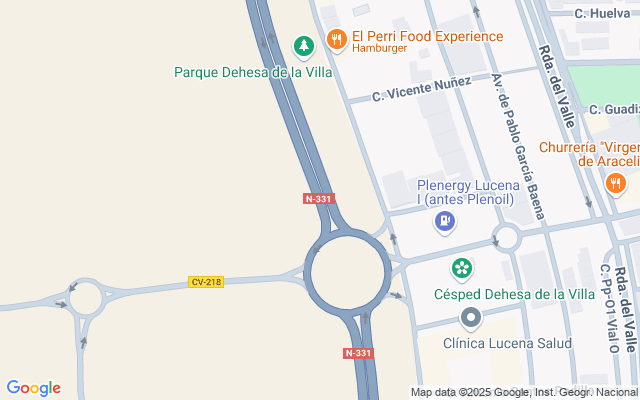Open the Parque Dehesa de la Villa marker
Viewport: 640px width, 400px height.
coord(304,46)
